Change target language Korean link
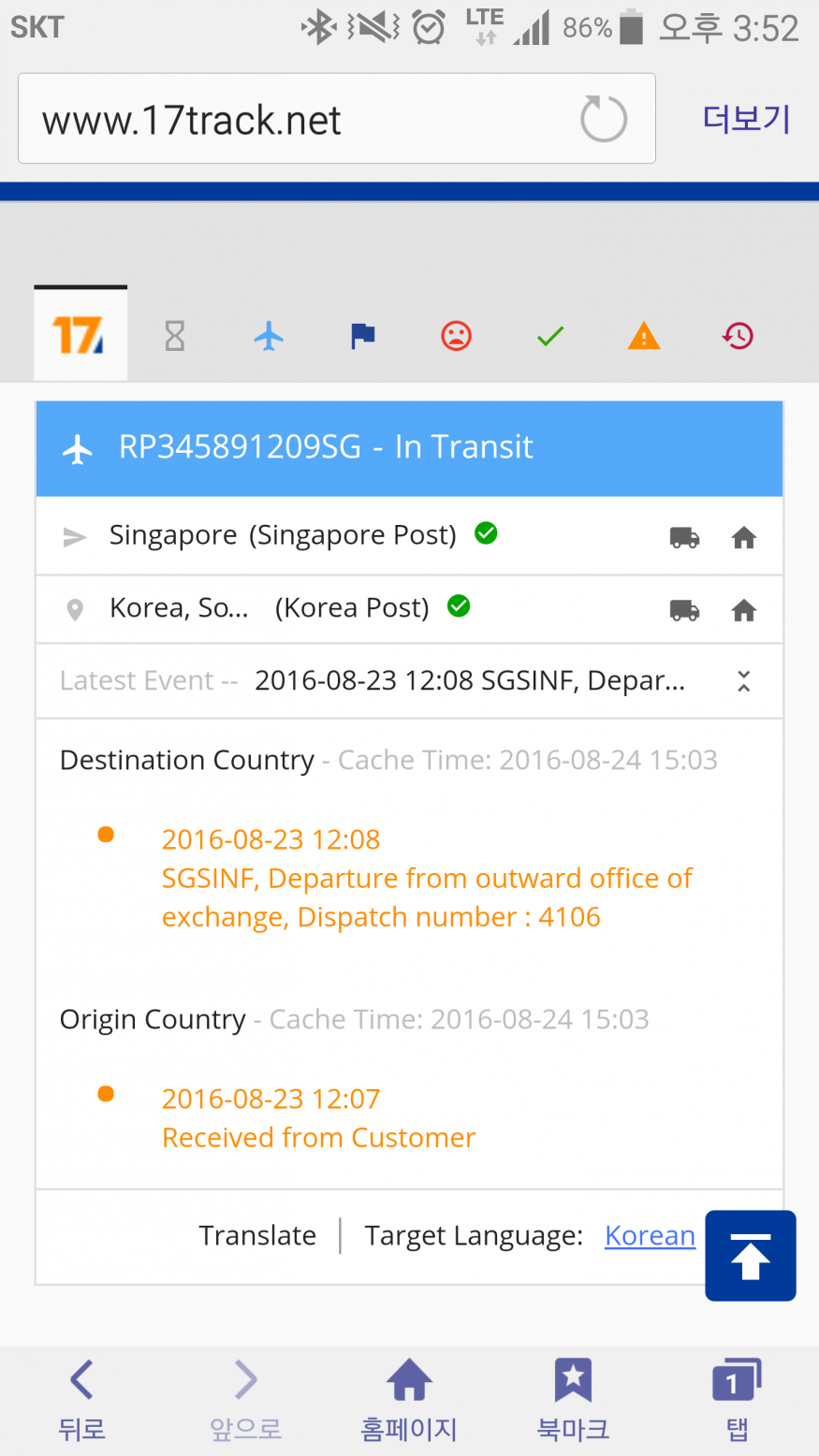The width and height of the screenshot is (819, 1456). coord(650,1235)
